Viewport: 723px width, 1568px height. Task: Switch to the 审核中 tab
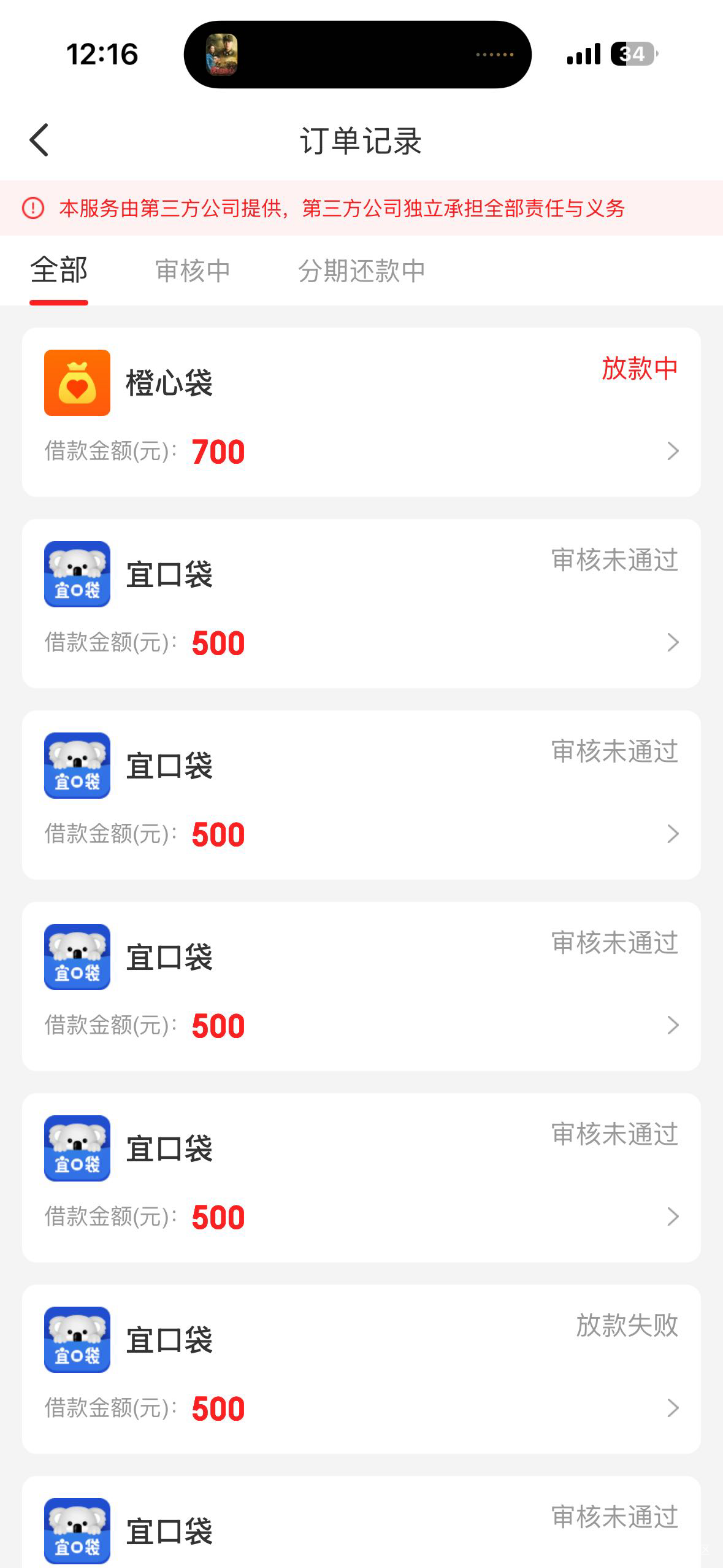(193, 271)
